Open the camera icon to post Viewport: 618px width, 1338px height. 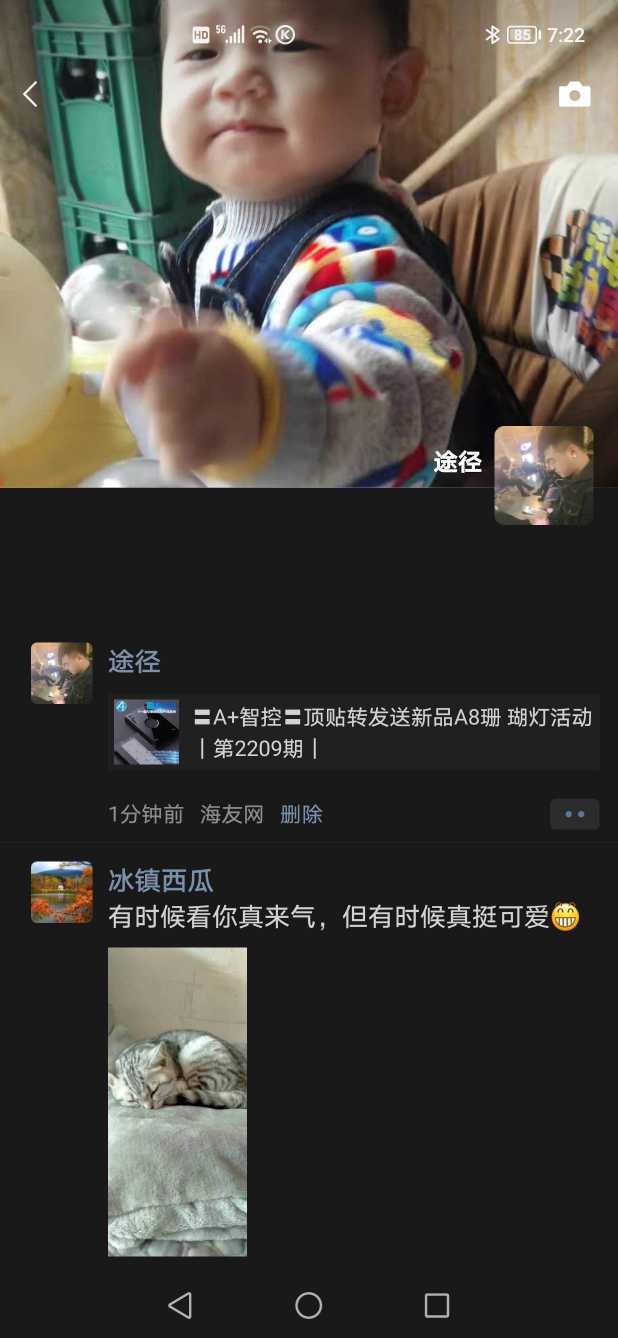[574, 95]
